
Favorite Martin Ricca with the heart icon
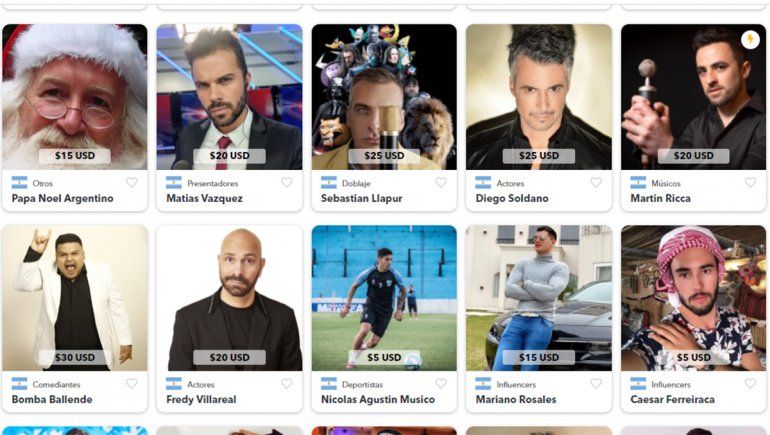(x=750, y=183)
